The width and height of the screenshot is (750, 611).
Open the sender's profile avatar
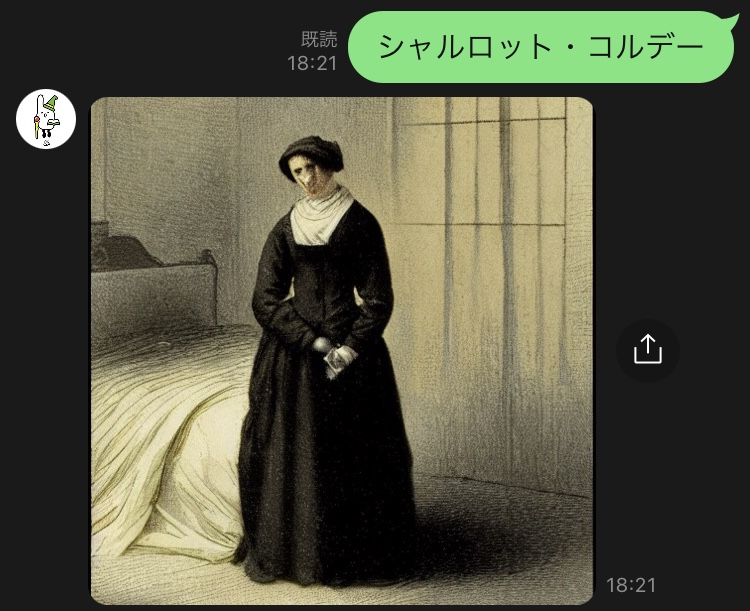tap(46, 119)
